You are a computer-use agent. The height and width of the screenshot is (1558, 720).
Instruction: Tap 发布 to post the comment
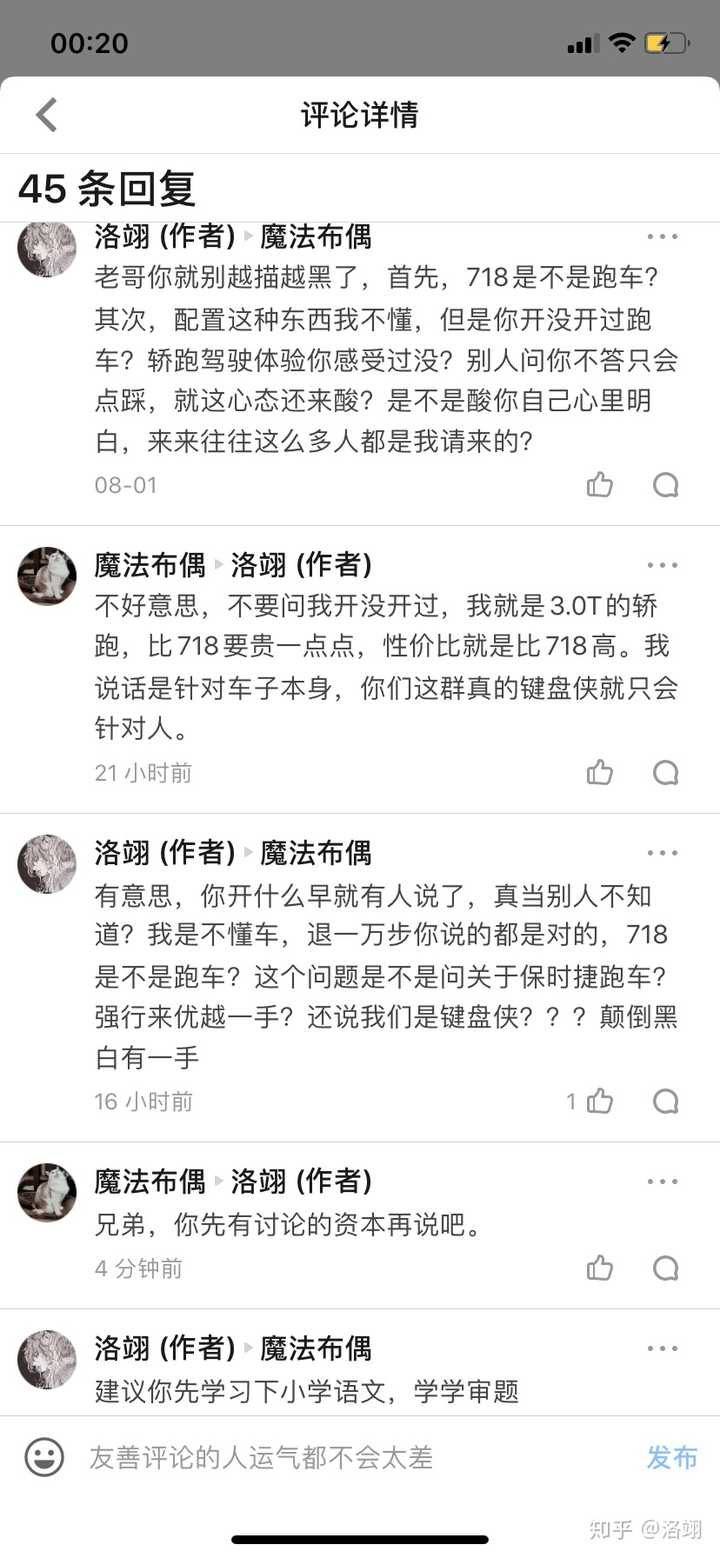tap(672, 1457)
